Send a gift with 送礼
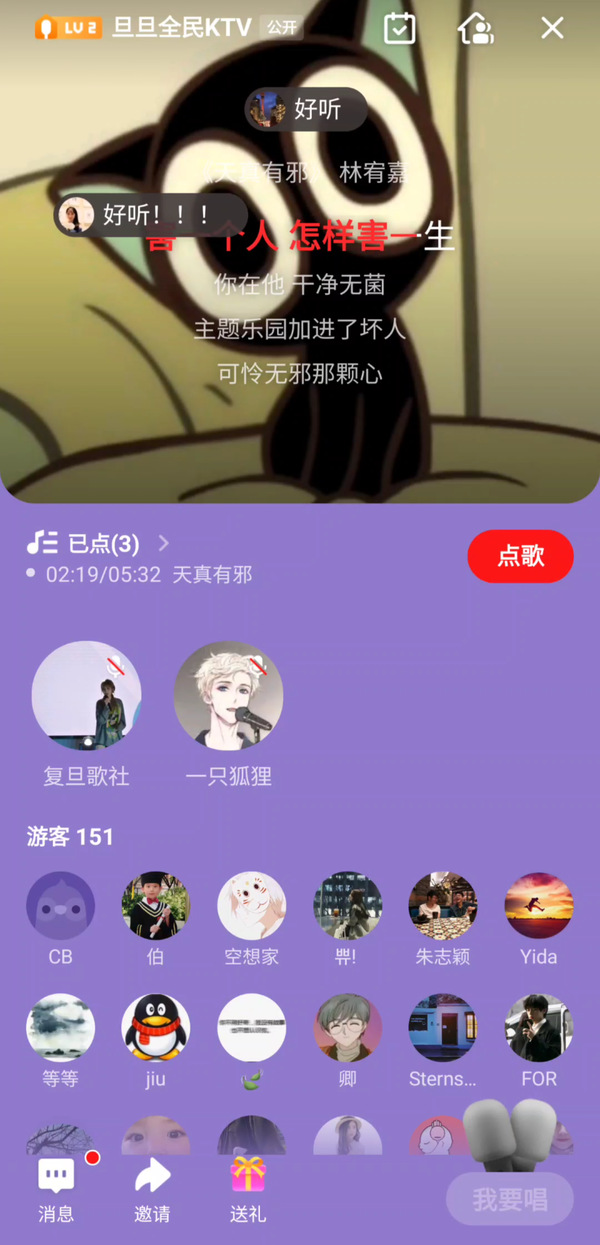 248,1190
